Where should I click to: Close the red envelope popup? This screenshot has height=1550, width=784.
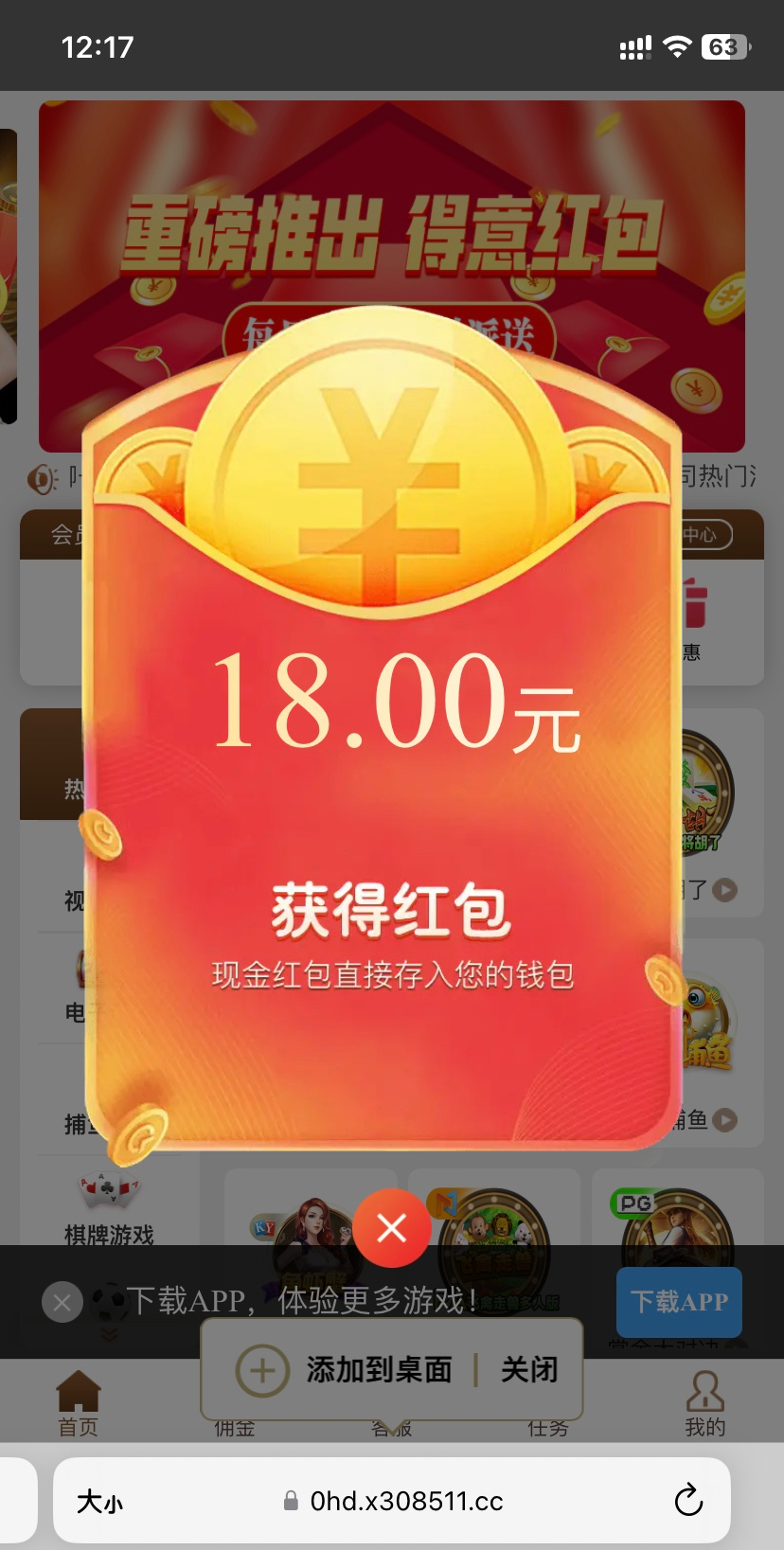392,1228
